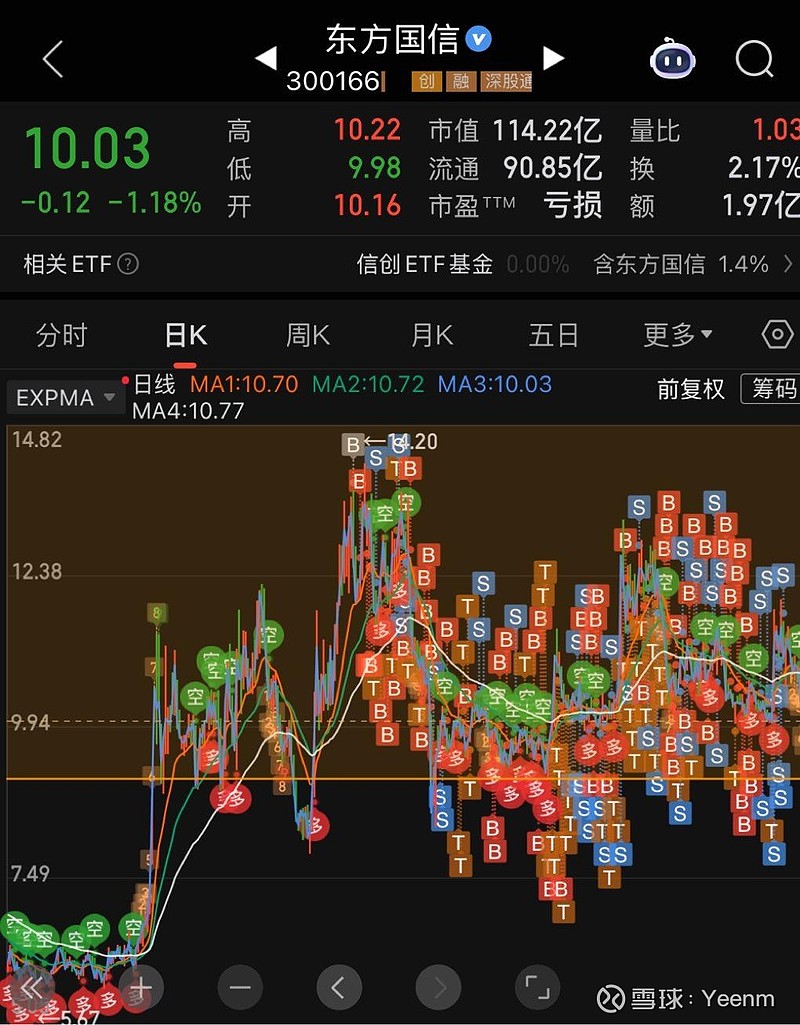Expand the chart to fullscreen
Image resolution: width=800 pixels, height=1025 pixels.
pos(537,987)
